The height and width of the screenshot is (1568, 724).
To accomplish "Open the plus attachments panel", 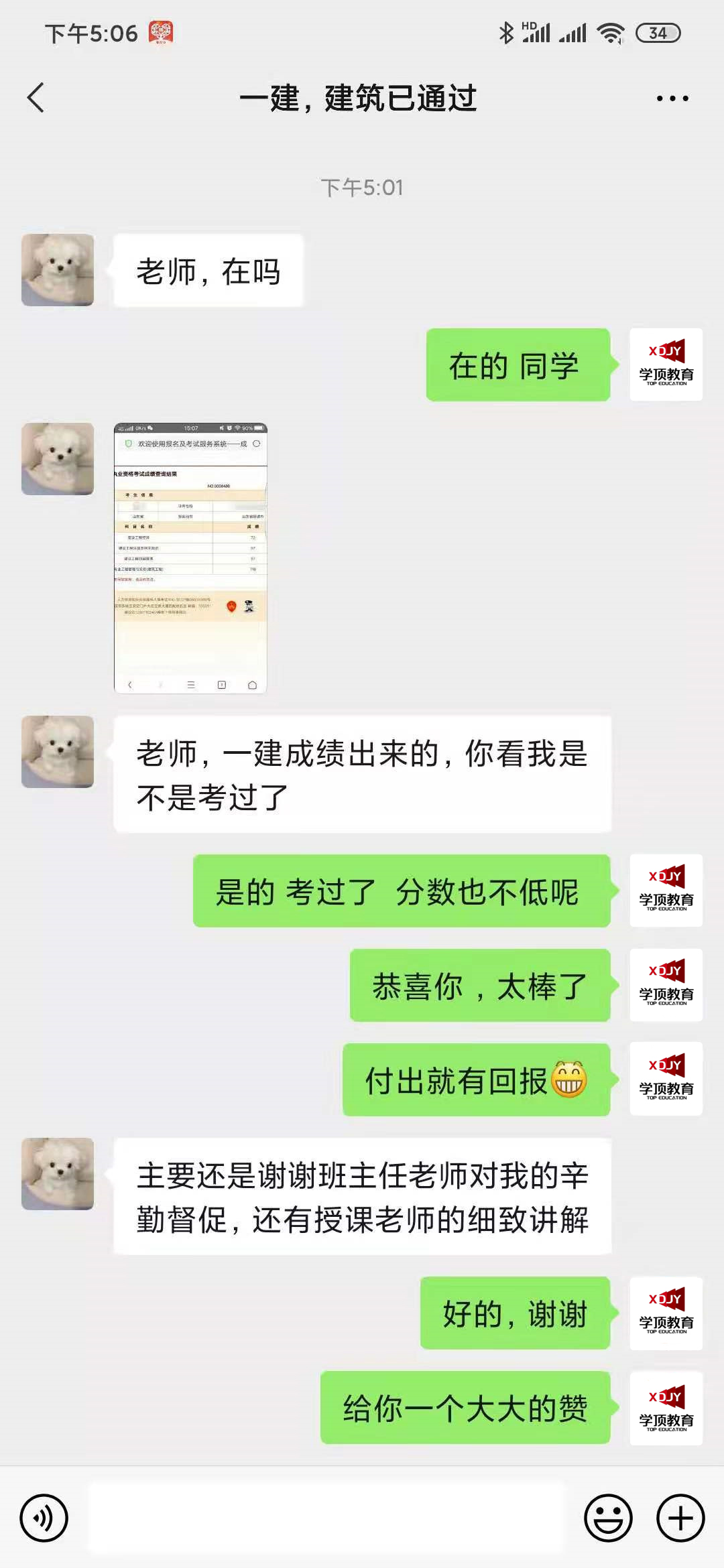I will (680, 1518).
